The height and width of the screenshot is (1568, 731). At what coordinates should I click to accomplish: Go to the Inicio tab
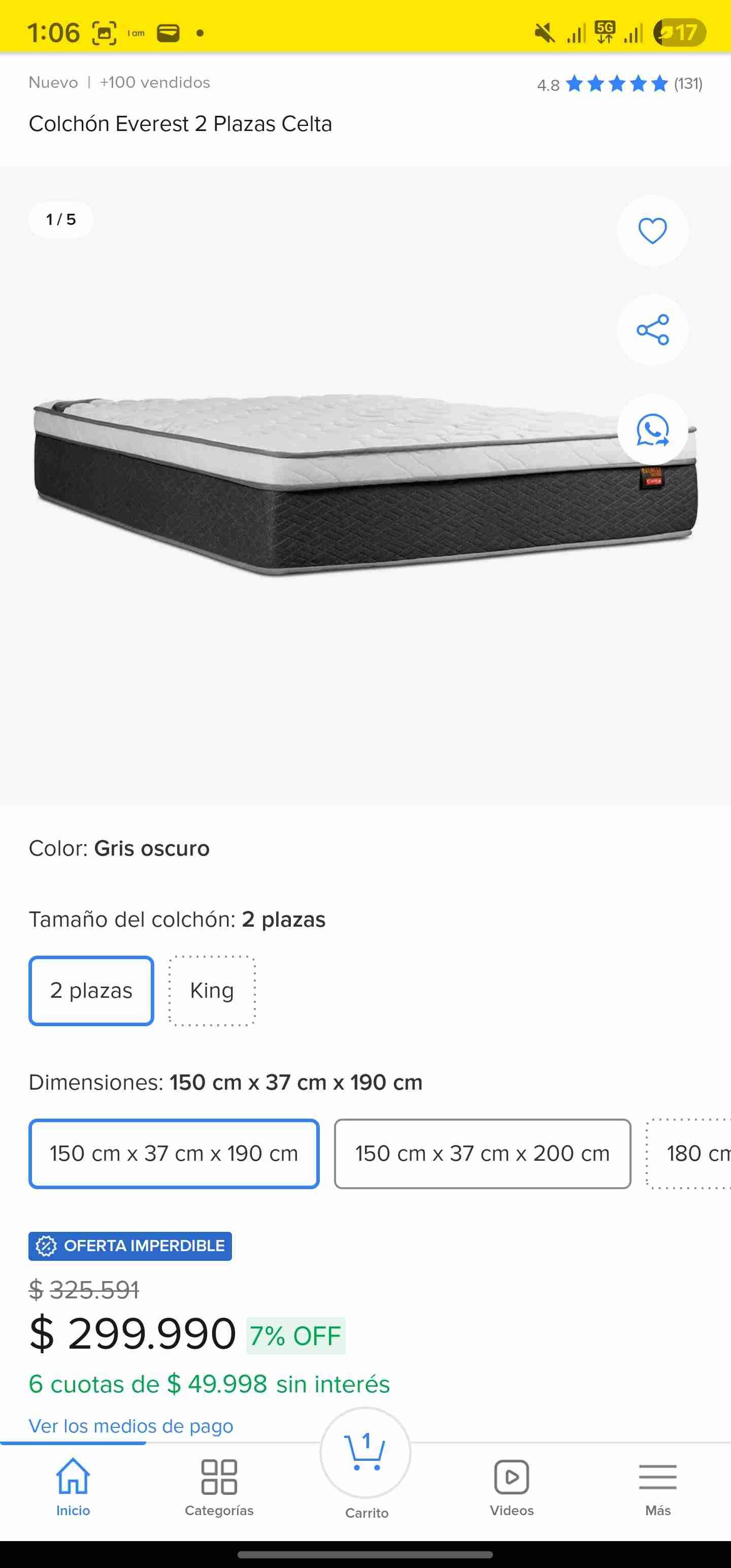tap(73, 1486)
